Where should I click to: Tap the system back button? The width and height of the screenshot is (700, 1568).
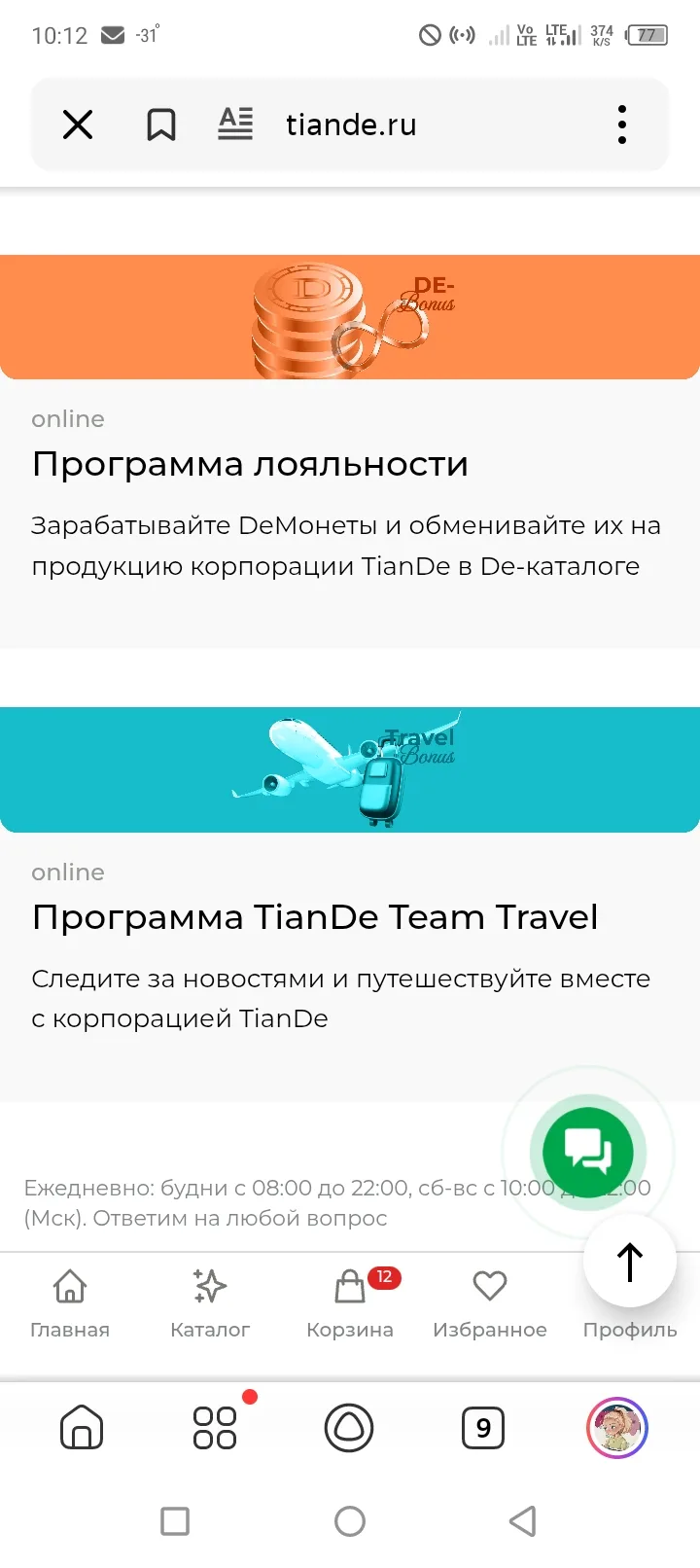click(x=523, y=1520)
